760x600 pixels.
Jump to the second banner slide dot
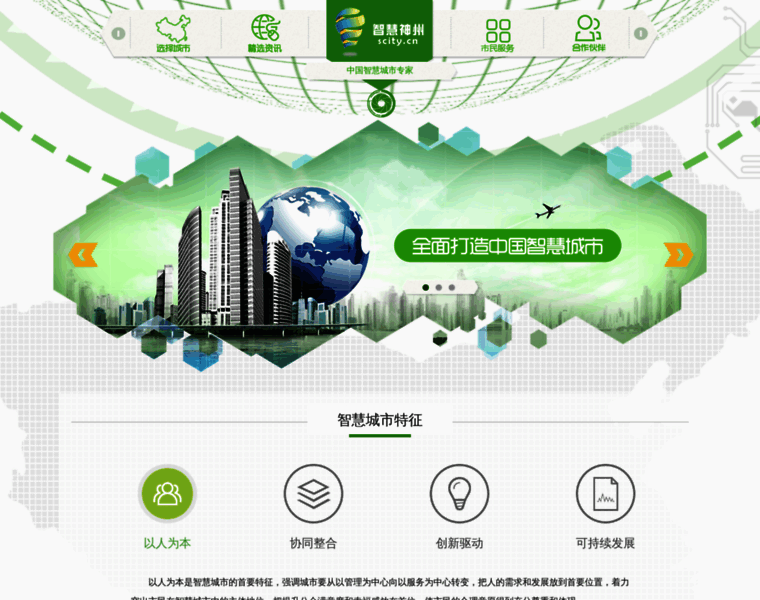click(x=439, y=287)
